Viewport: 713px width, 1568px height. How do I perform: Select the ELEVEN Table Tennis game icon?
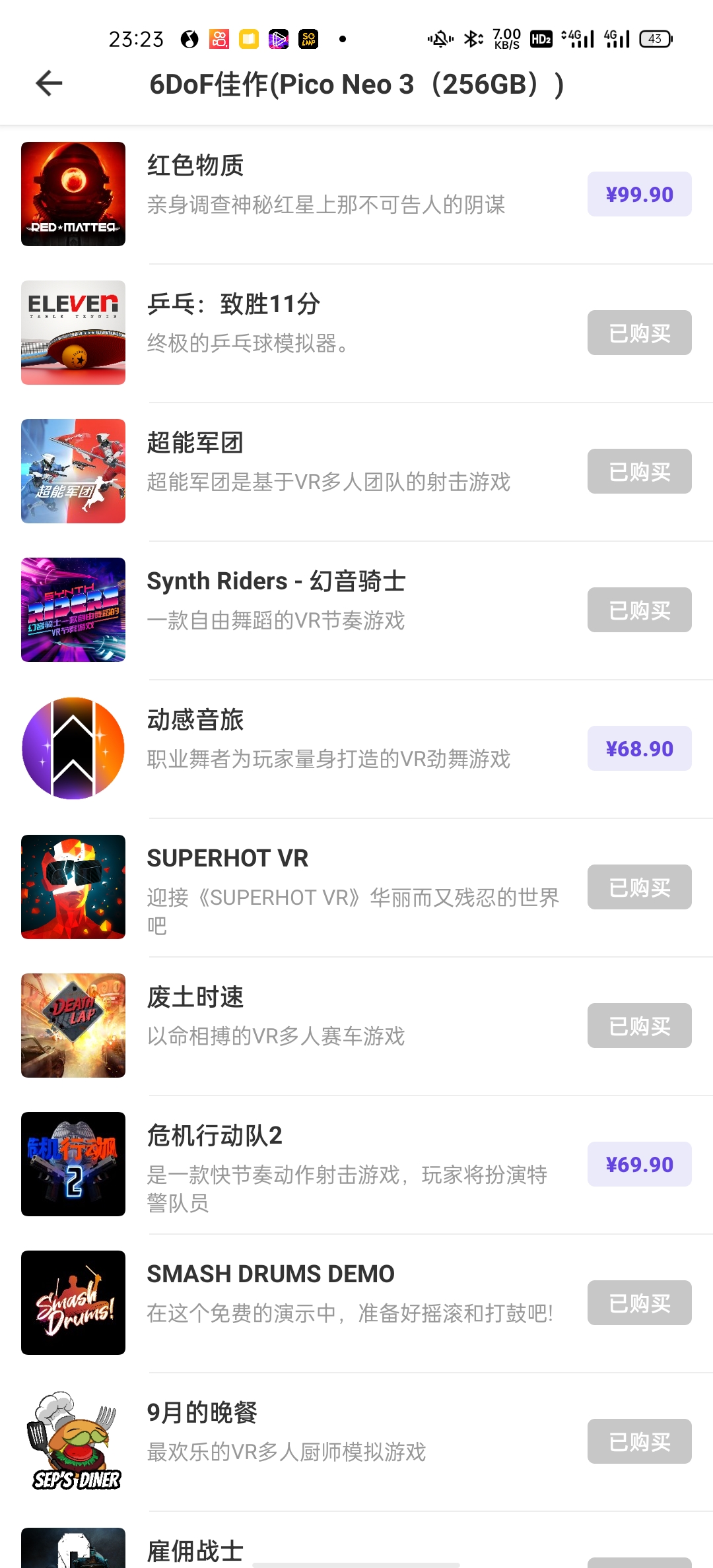tap(73, 332)
